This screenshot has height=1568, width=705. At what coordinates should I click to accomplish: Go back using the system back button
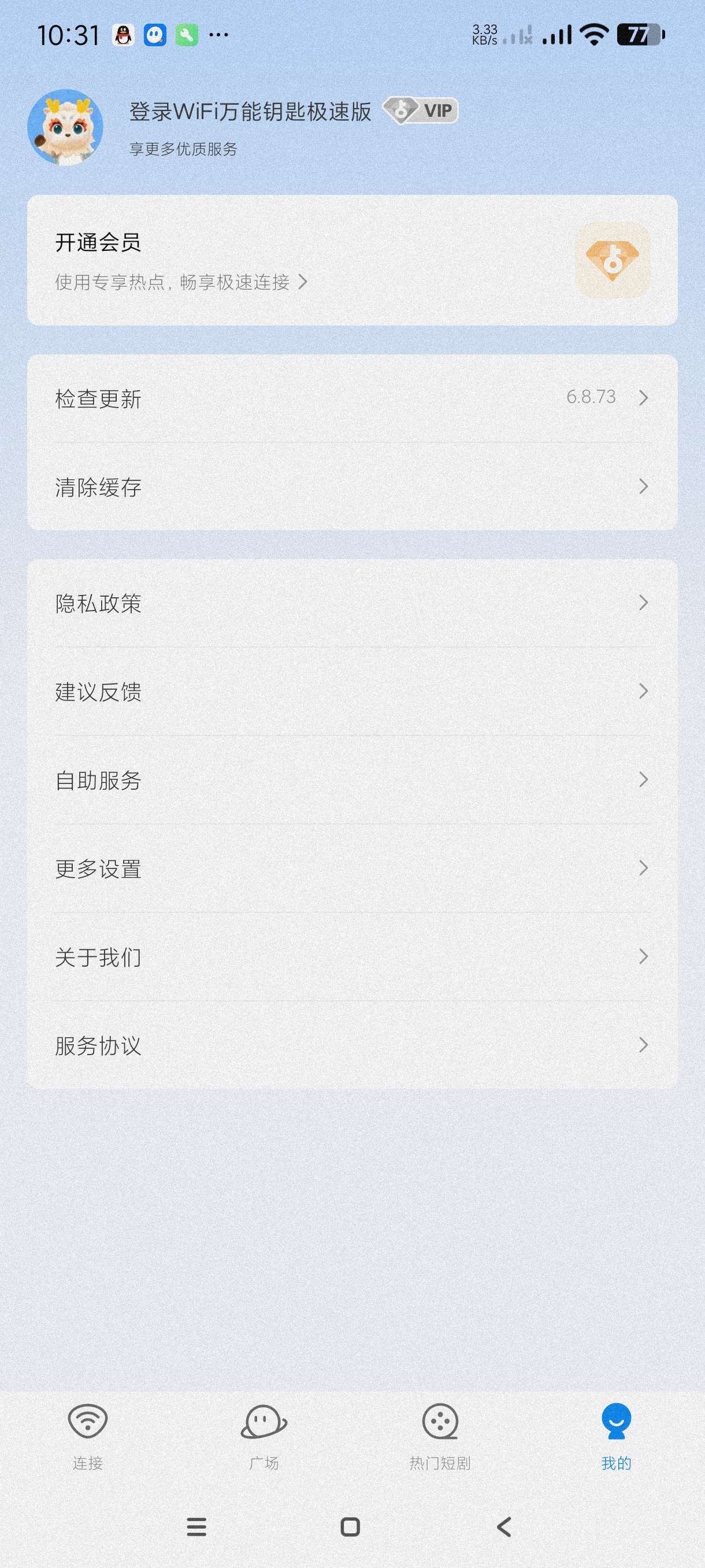(x=504, y=1526)
